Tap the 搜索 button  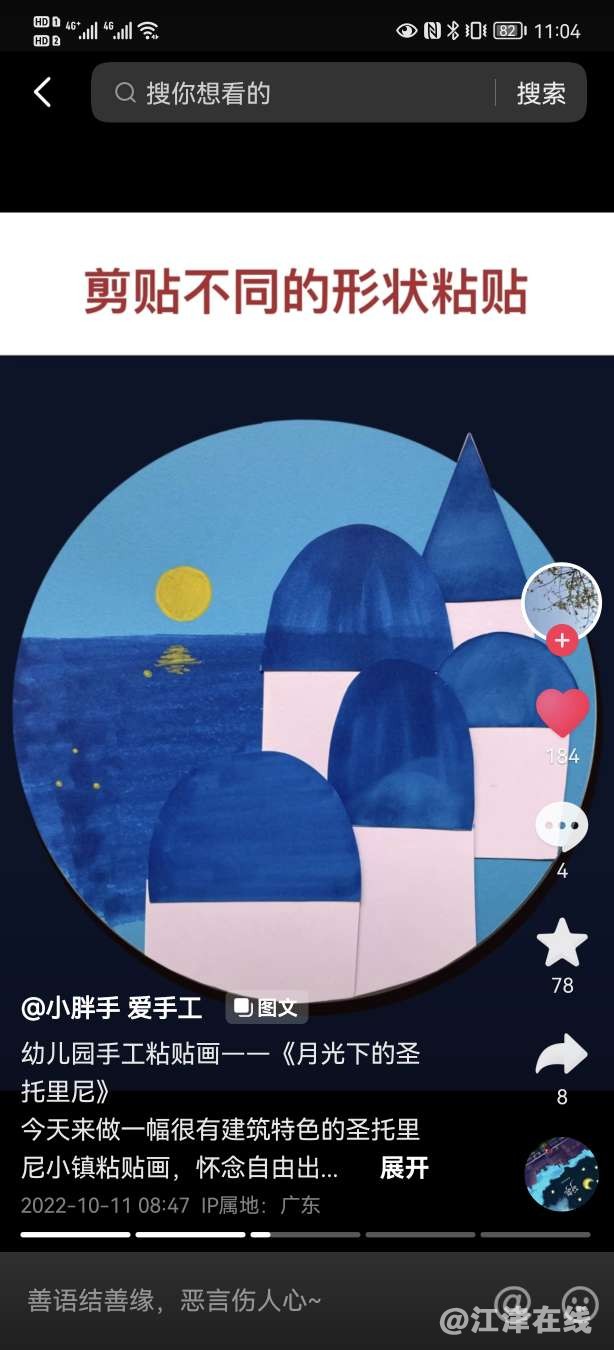[541, 93]
